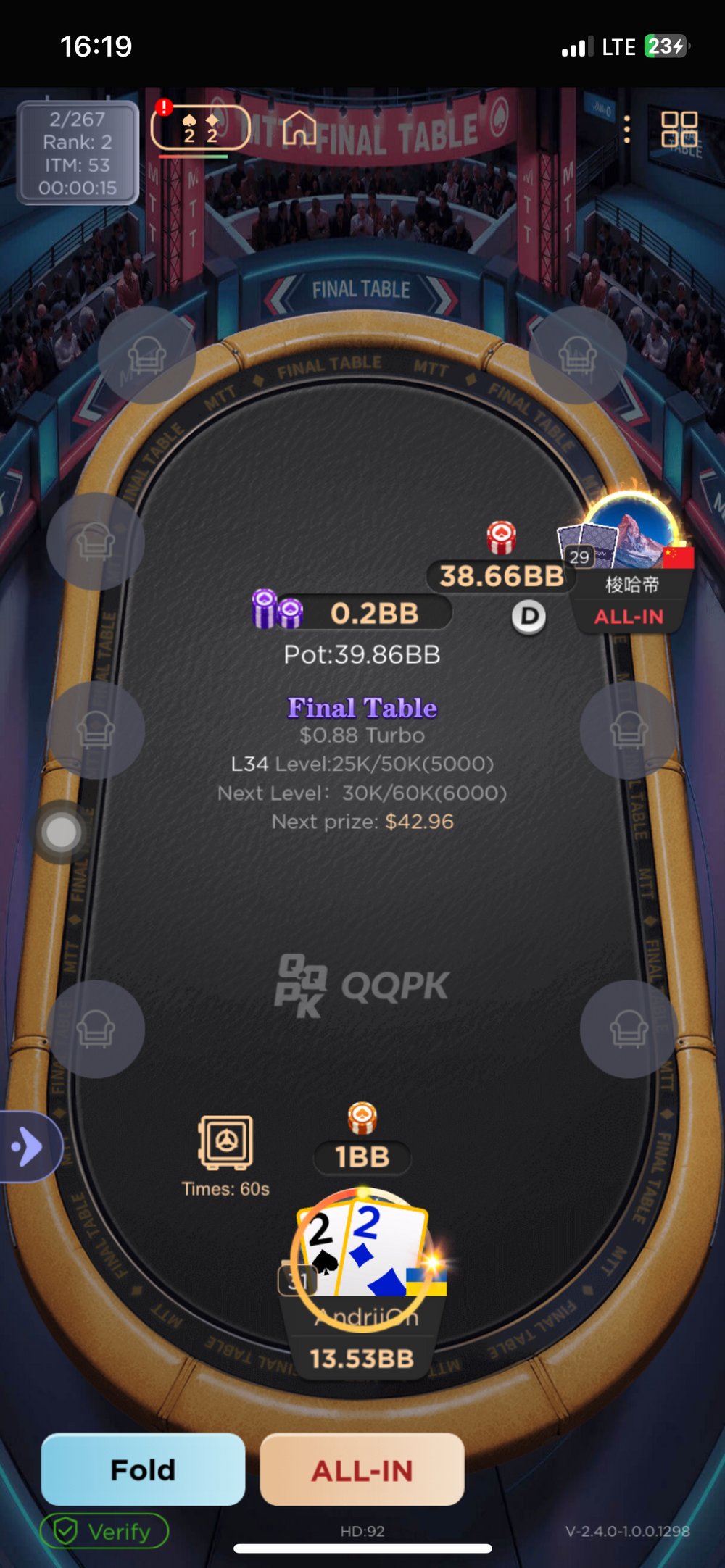Go all-in with the pocket twos

[362, 1469]
